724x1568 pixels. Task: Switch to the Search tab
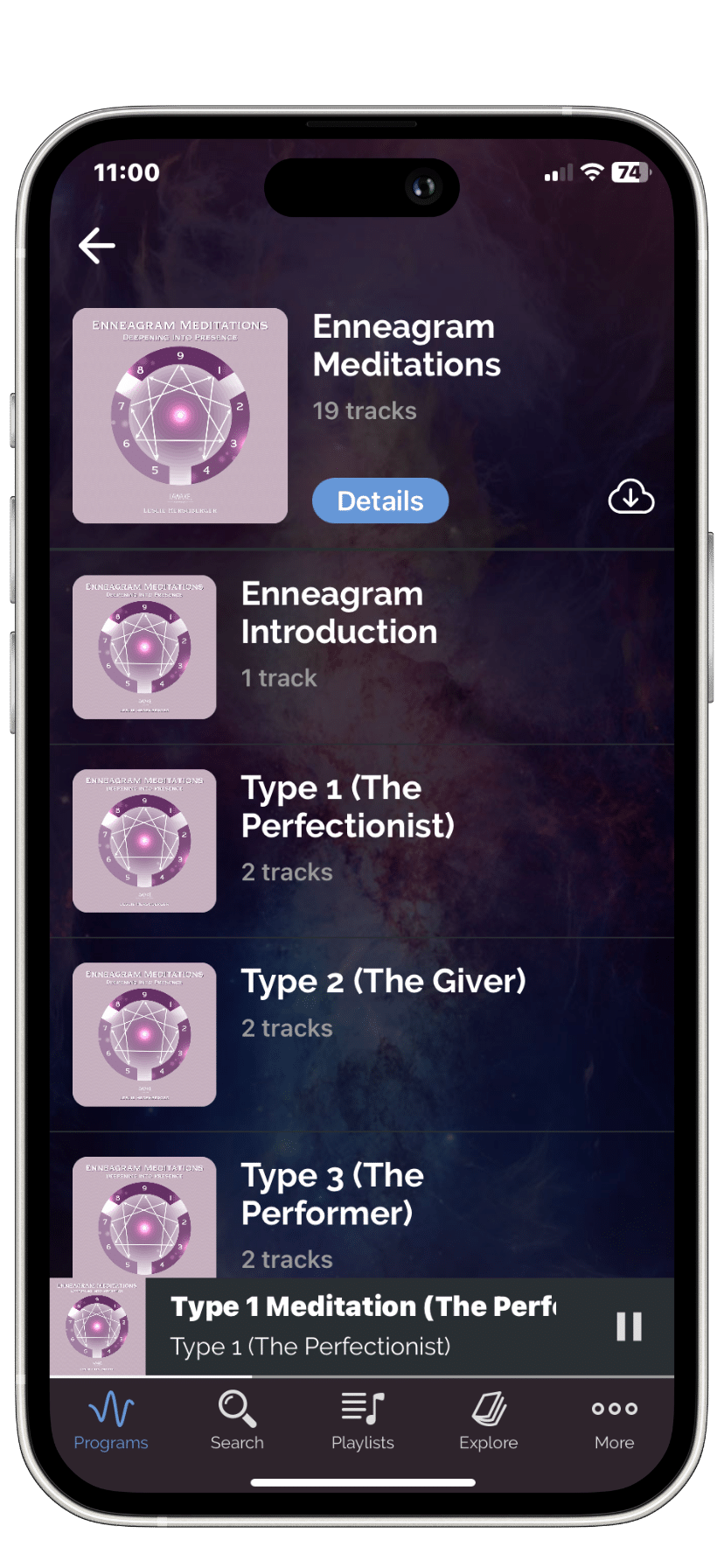pyautogui.click(x=237, y=1421)
